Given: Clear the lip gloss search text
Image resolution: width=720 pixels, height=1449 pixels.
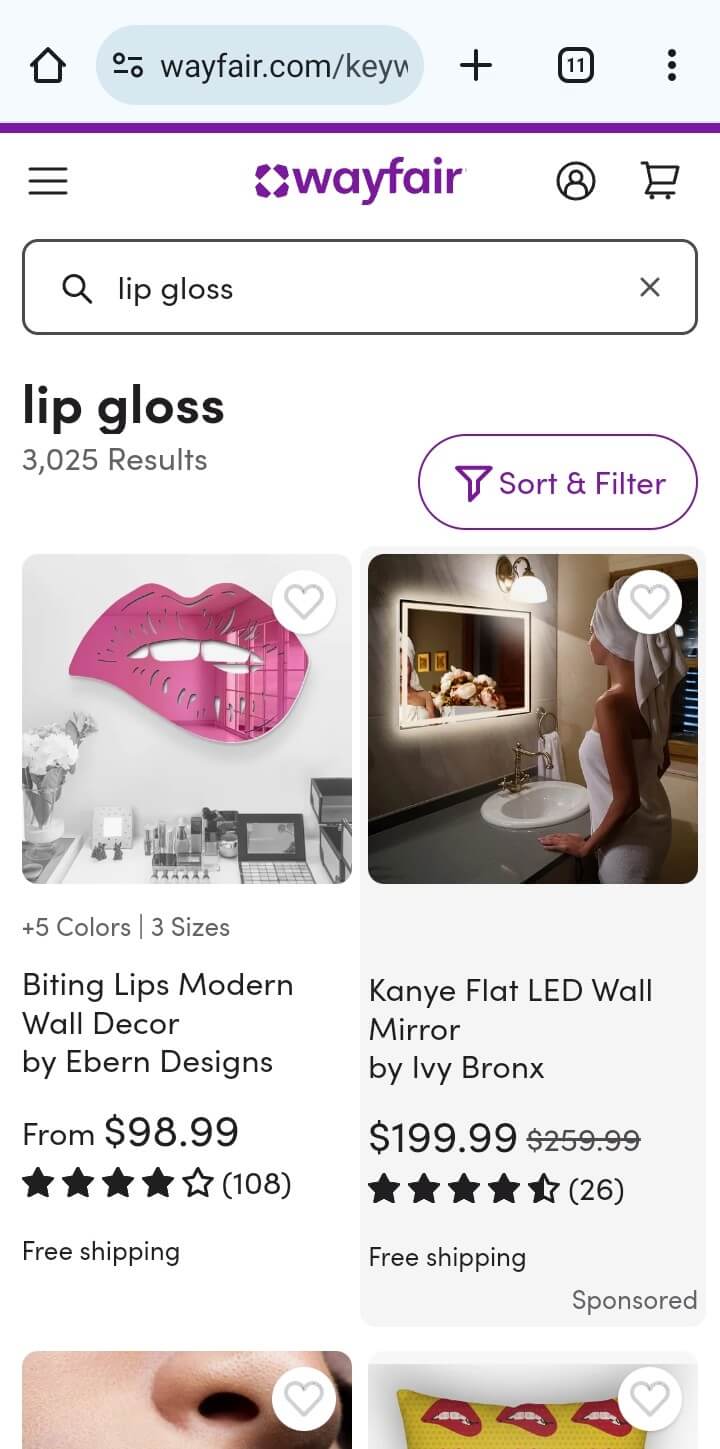Looking at the screenshot, I should coord(650,288).
